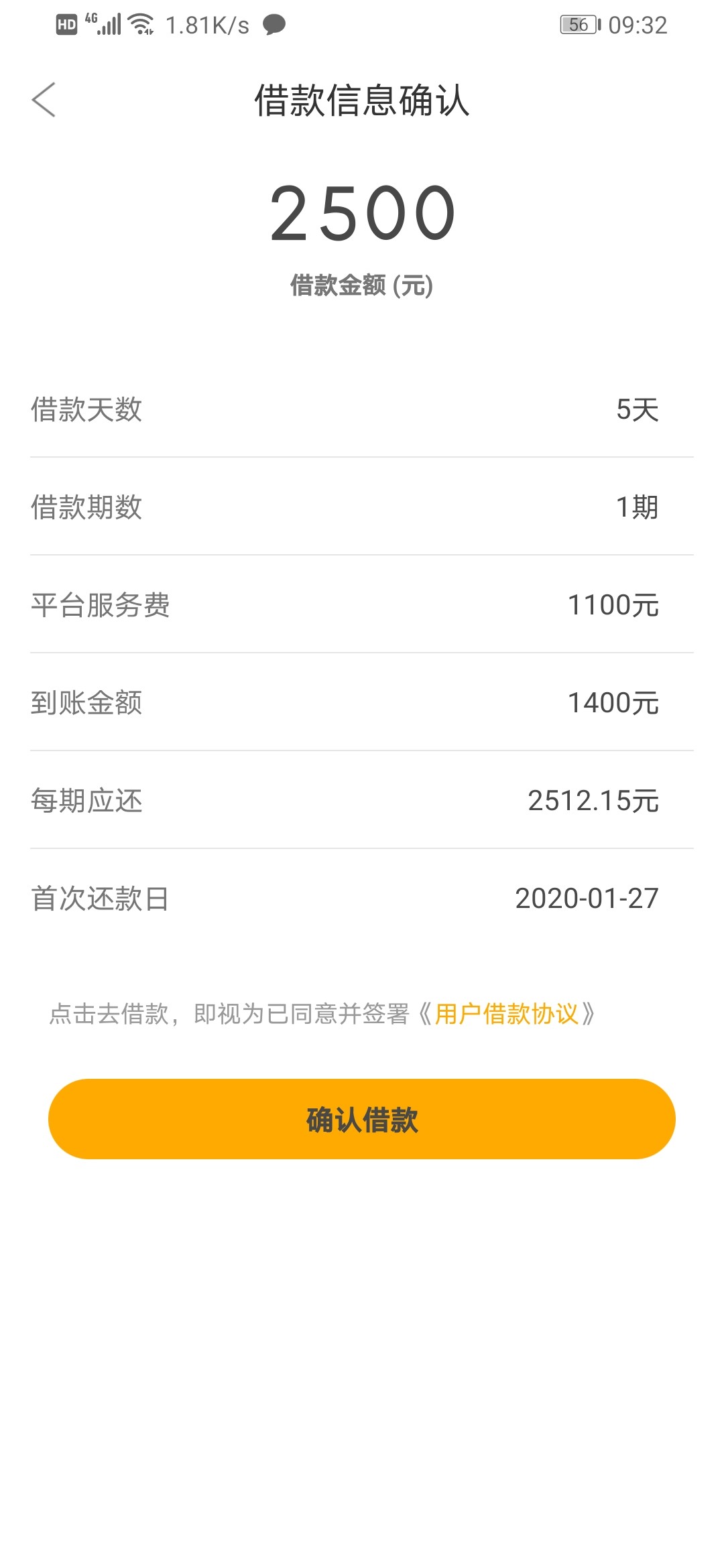
Task: Open the 用户借款协议 agreement link
Action: pos(506,1014)
